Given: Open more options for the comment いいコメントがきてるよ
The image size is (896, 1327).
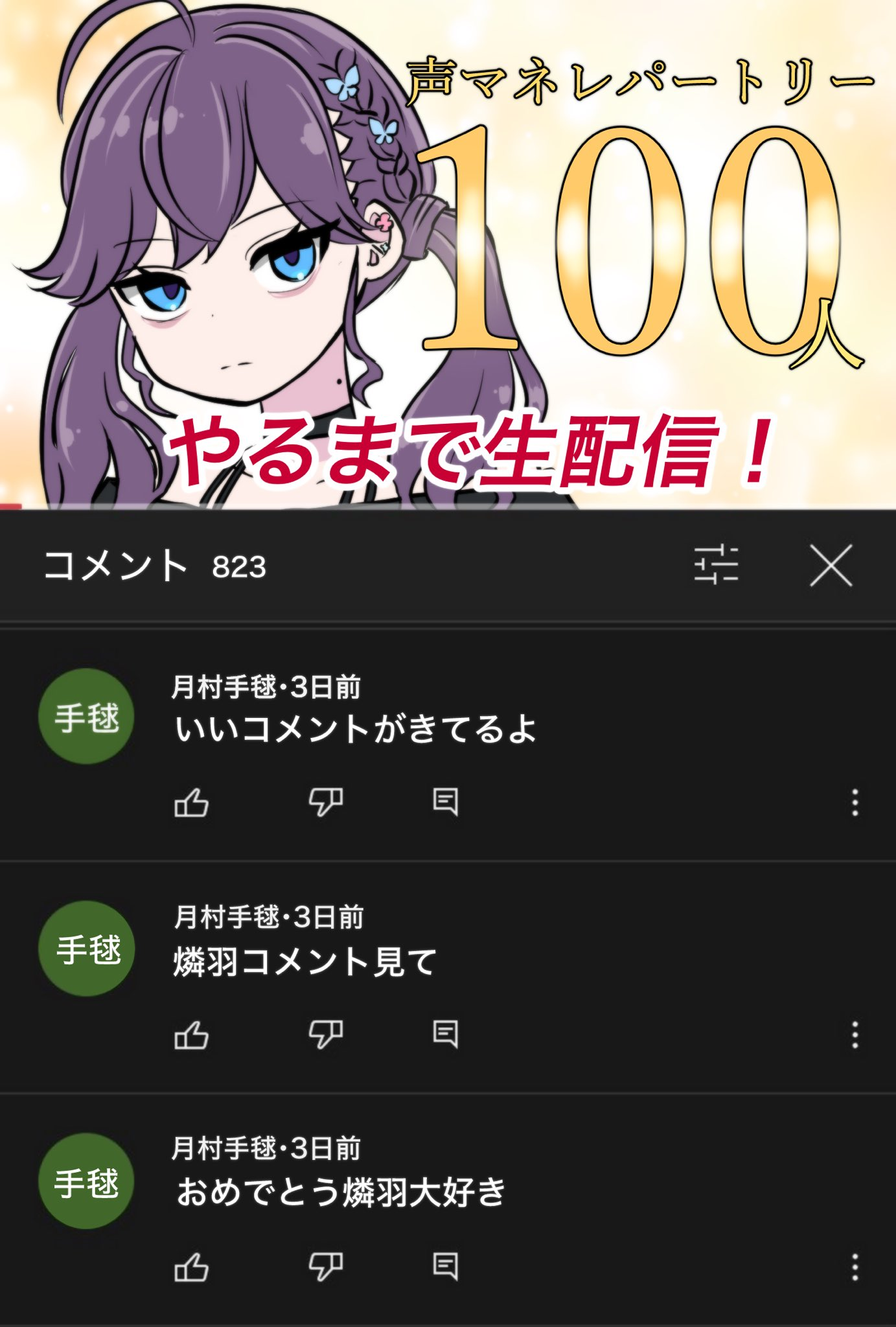Looking at the screenshot, I should [855, 803].
